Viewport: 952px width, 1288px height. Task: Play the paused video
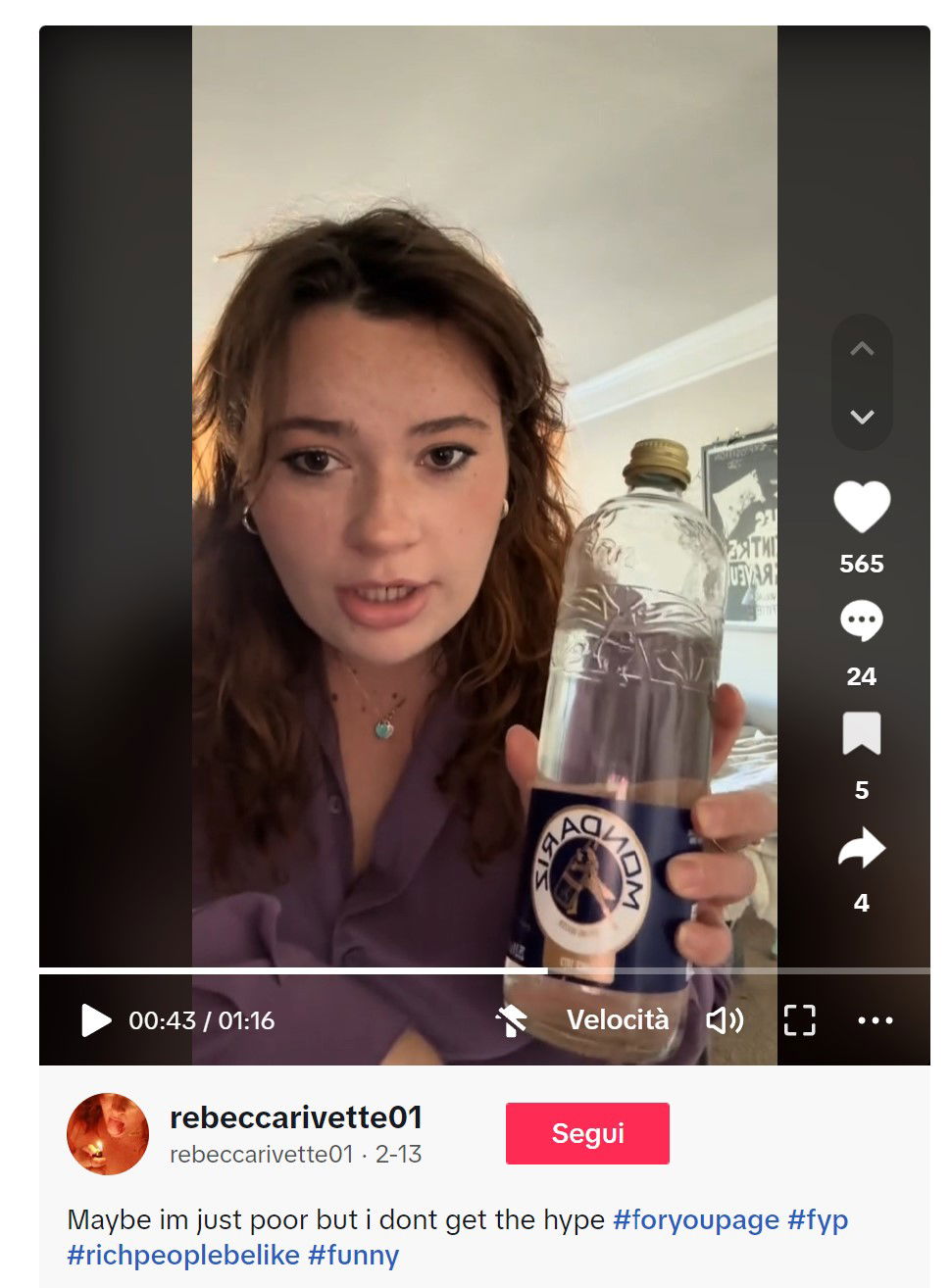click(95, 1020)
